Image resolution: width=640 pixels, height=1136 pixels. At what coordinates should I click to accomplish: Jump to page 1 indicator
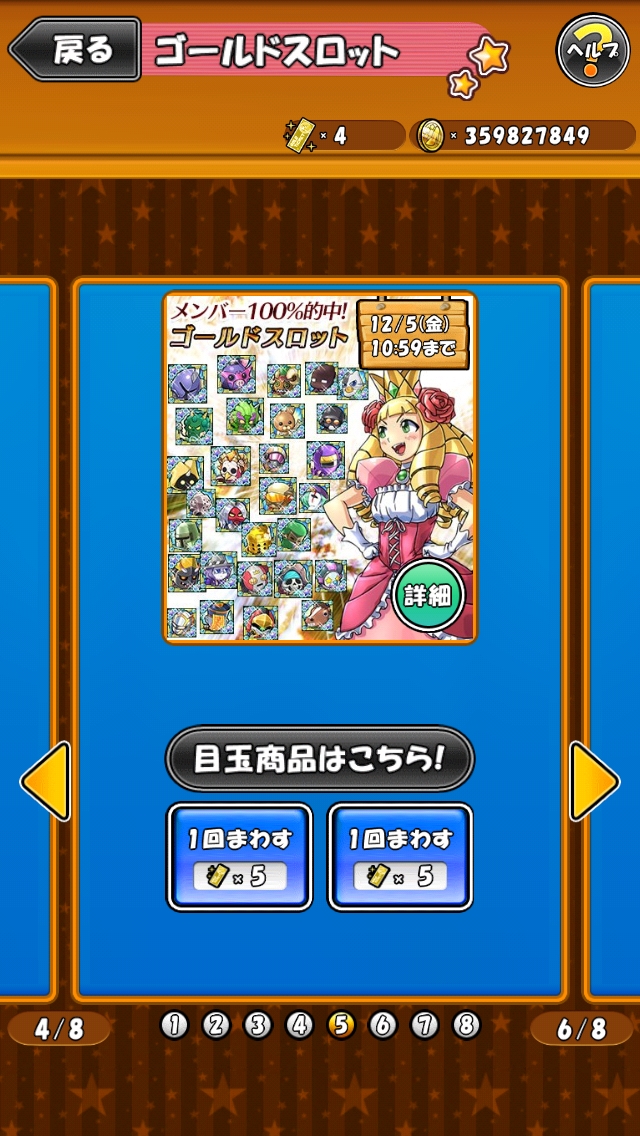coord(174,1025)
